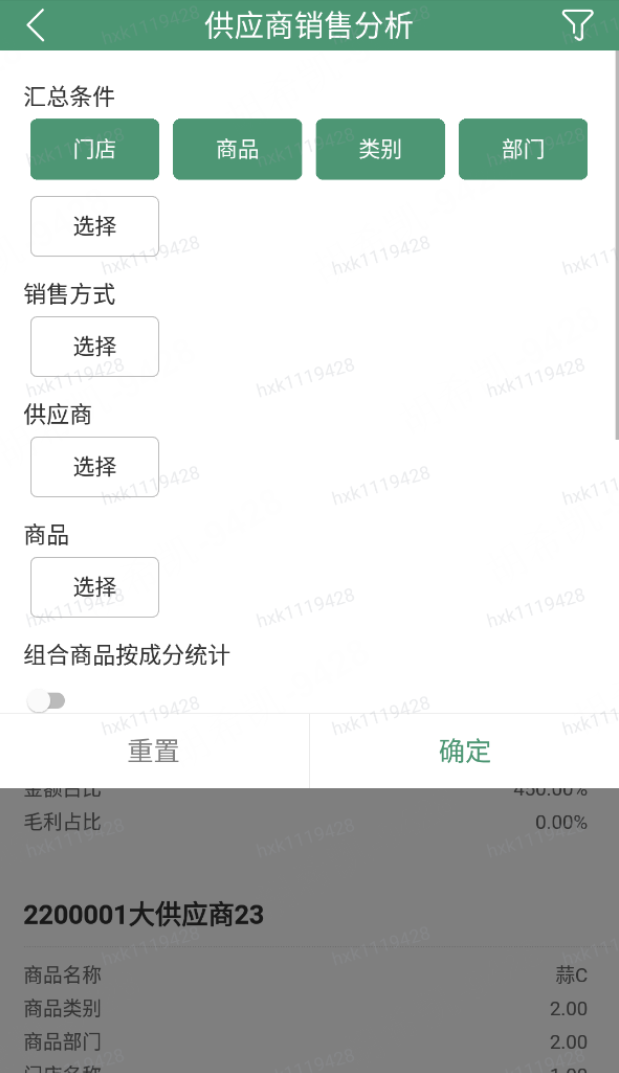Toggle the 类别 summary condition chip
This screenshot has height=1073, width=619.
click(x=380, y=150)
